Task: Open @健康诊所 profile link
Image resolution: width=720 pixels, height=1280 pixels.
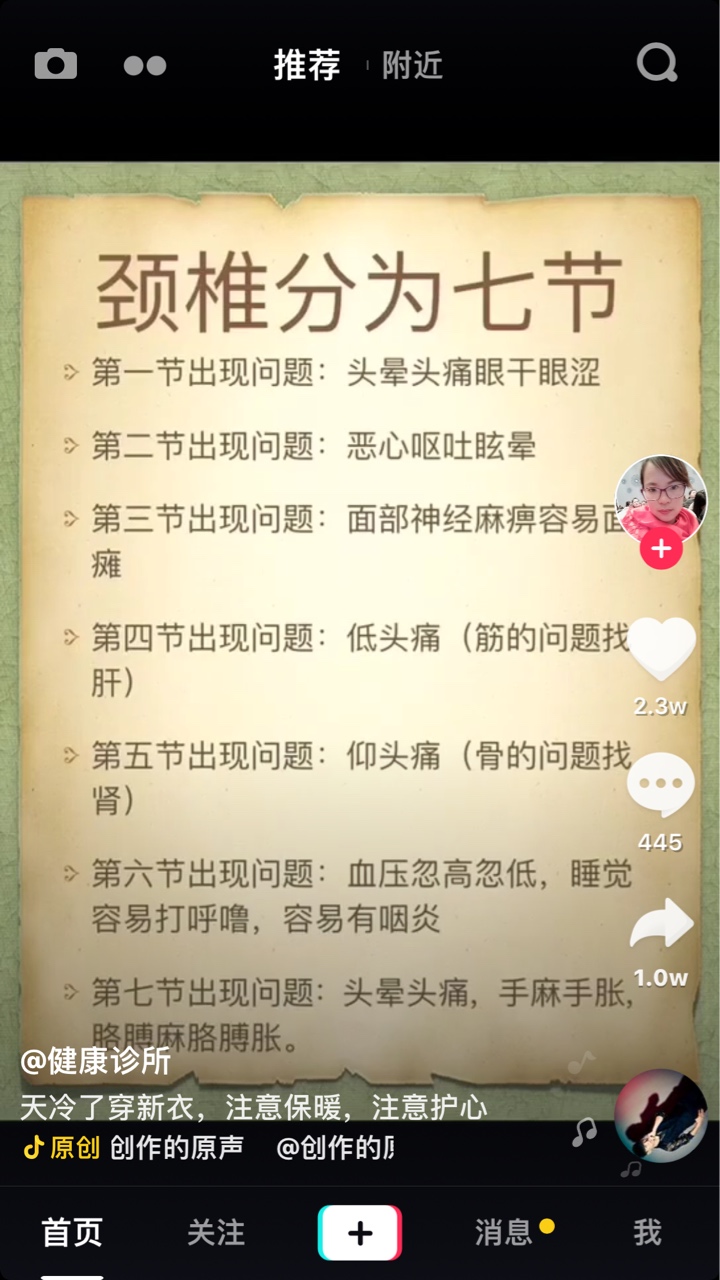Action: (x=96, y=1061)
